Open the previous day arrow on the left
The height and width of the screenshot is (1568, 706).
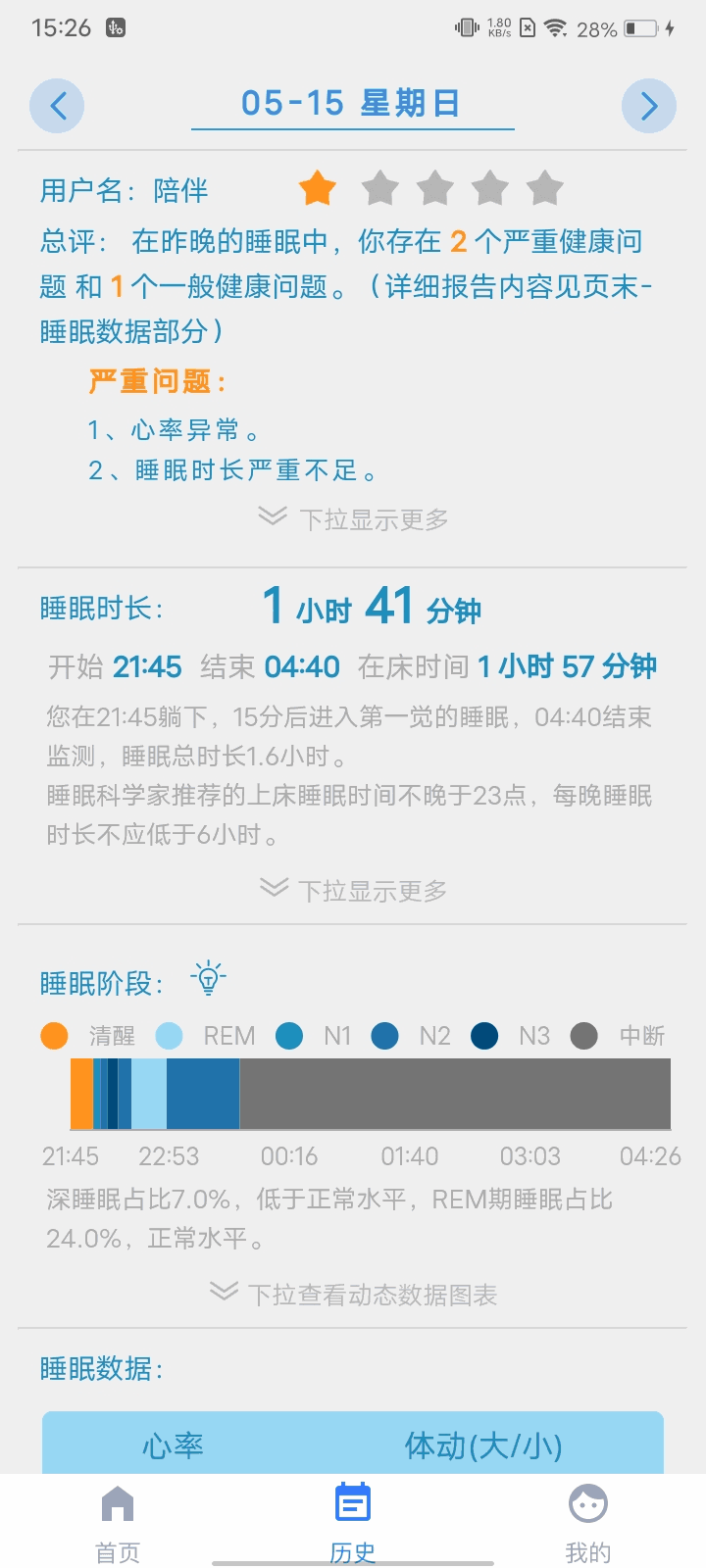click(57, 105)
